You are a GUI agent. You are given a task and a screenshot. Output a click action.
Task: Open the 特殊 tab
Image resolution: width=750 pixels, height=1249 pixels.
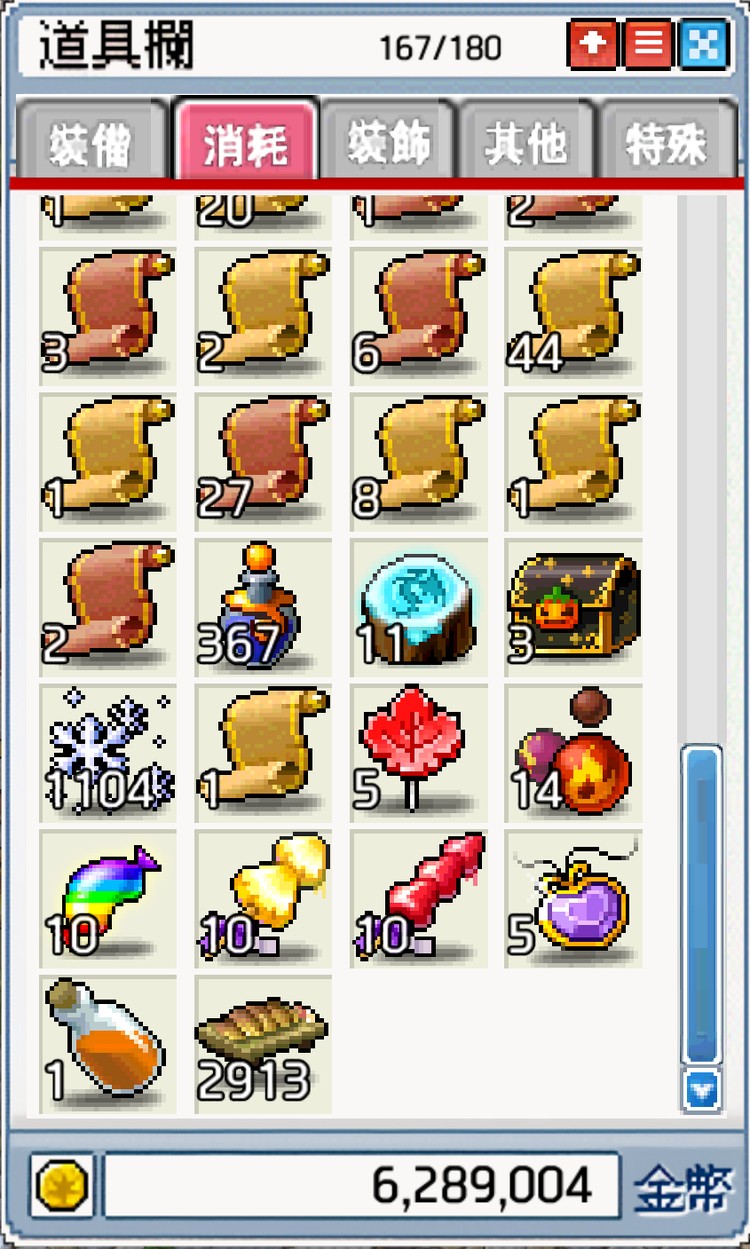click(665, 145)
